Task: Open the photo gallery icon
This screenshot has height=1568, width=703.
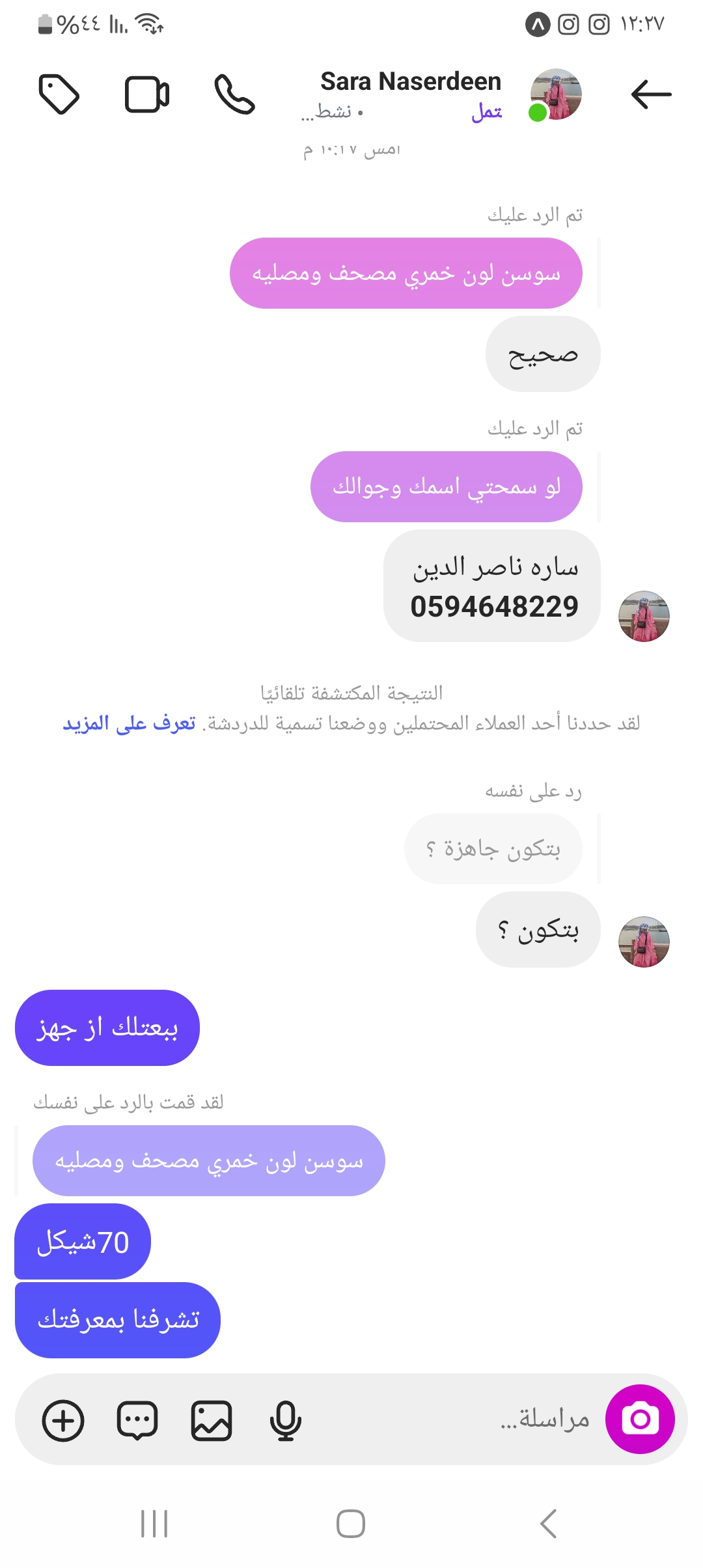Action: point(212,1420)
